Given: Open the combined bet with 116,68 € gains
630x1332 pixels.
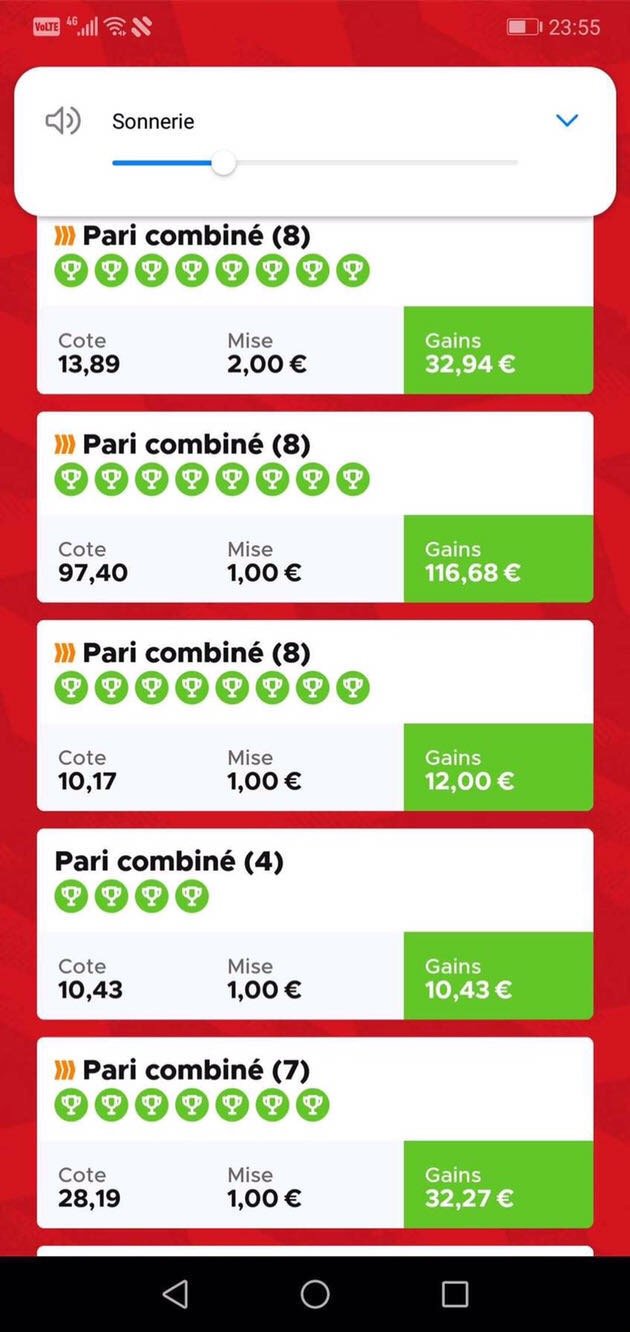Looking at the screenshot, I should 314,507.
